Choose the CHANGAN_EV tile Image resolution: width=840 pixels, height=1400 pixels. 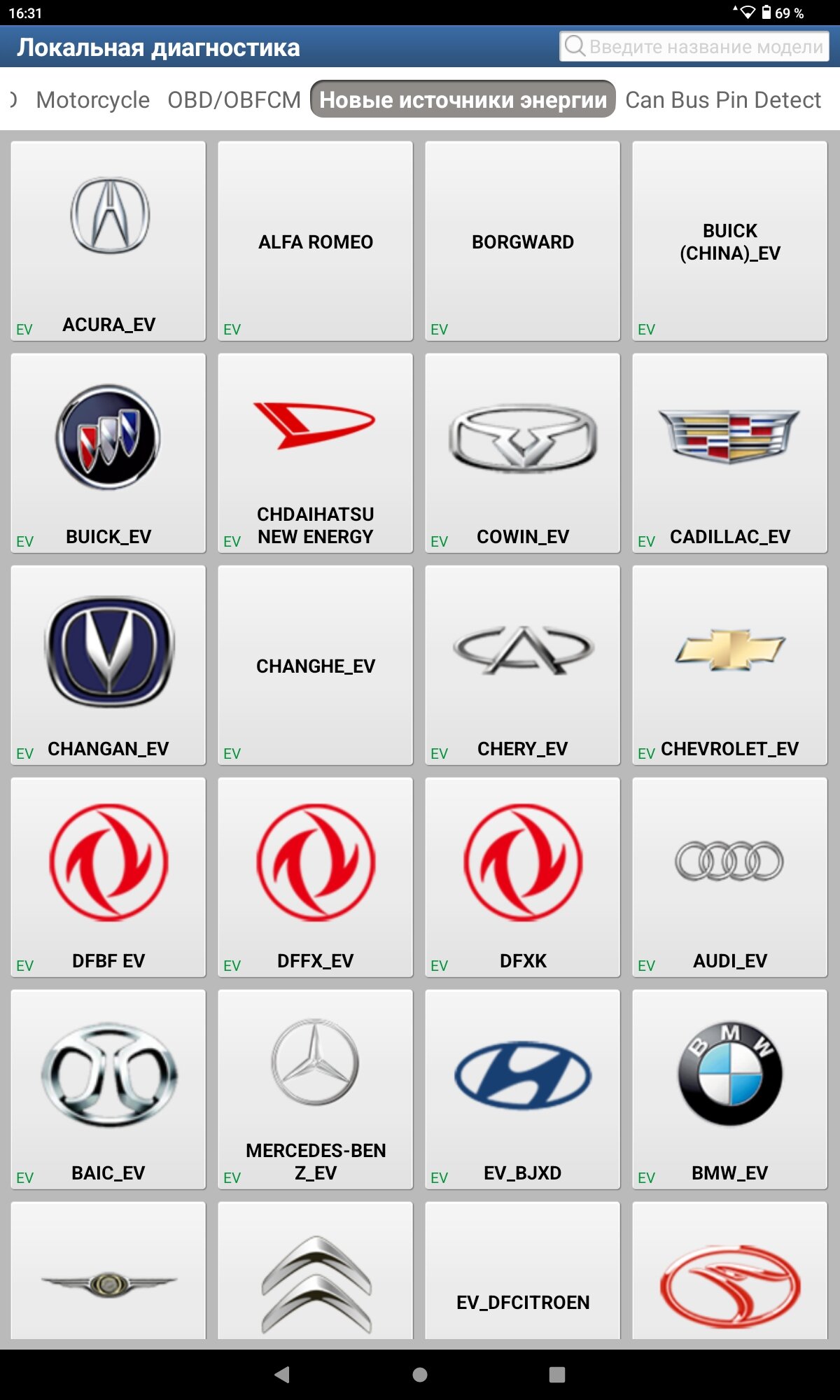pos(108,666)
